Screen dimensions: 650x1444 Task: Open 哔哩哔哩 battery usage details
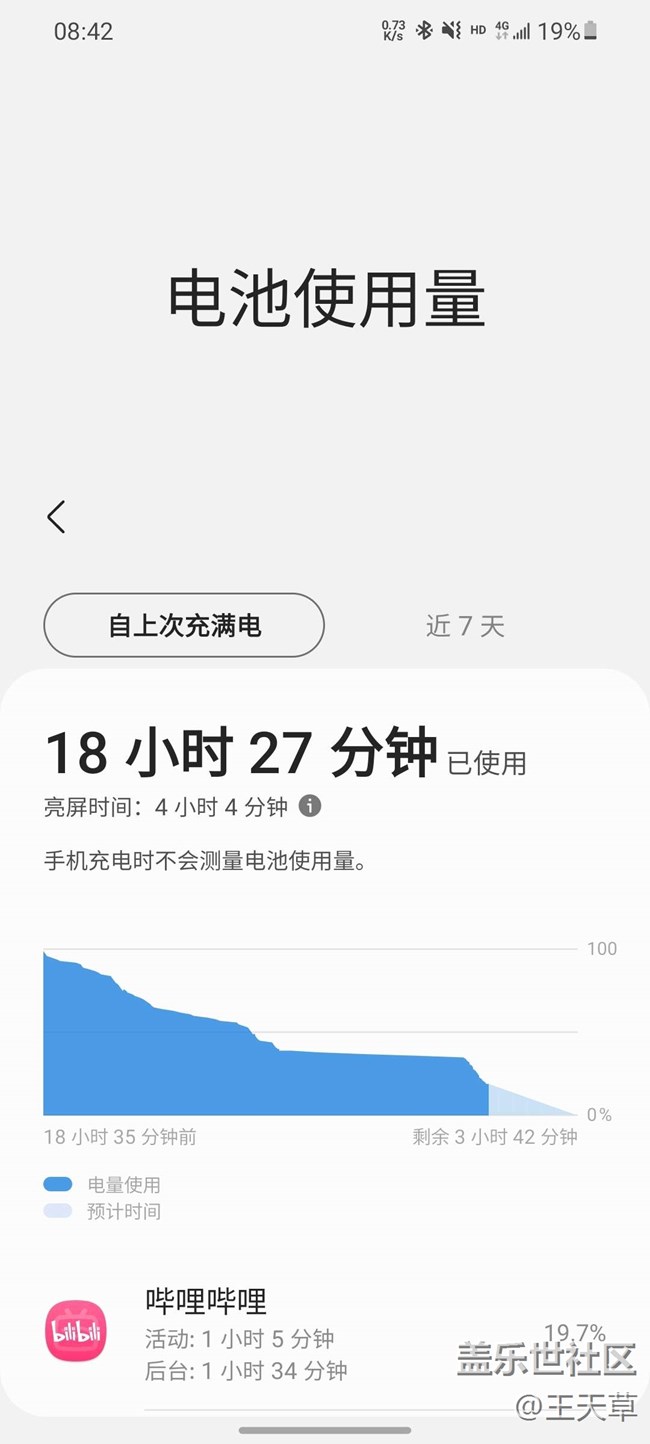325,1335
